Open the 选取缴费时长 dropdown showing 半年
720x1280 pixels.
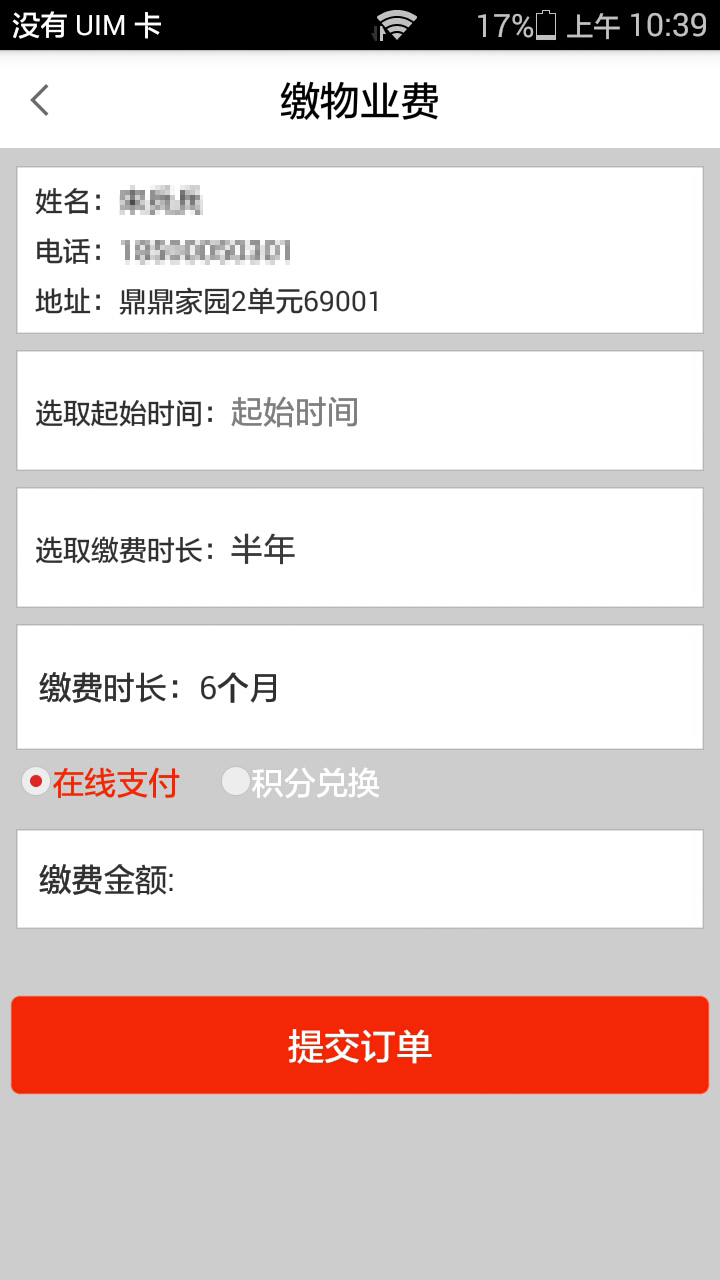[x=360, y=548]
